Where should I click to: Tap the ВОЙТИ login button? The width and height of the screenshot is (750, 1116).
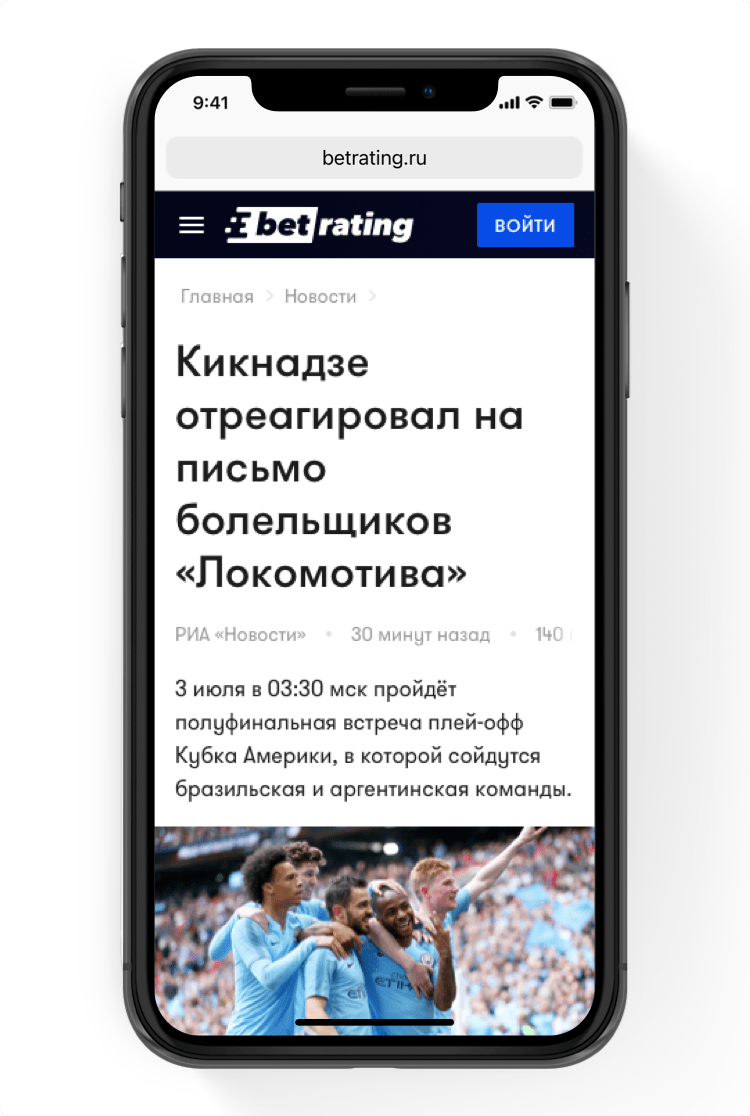click(x=525, y=225)
